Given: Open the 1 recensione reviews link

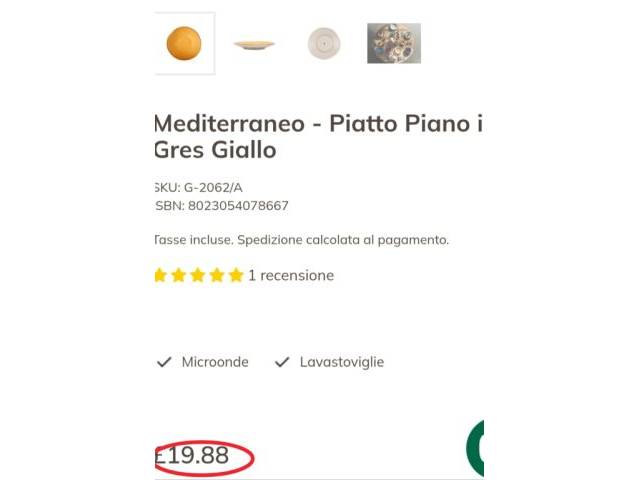Looking at the screenshot, I should (x=291, y=275).
